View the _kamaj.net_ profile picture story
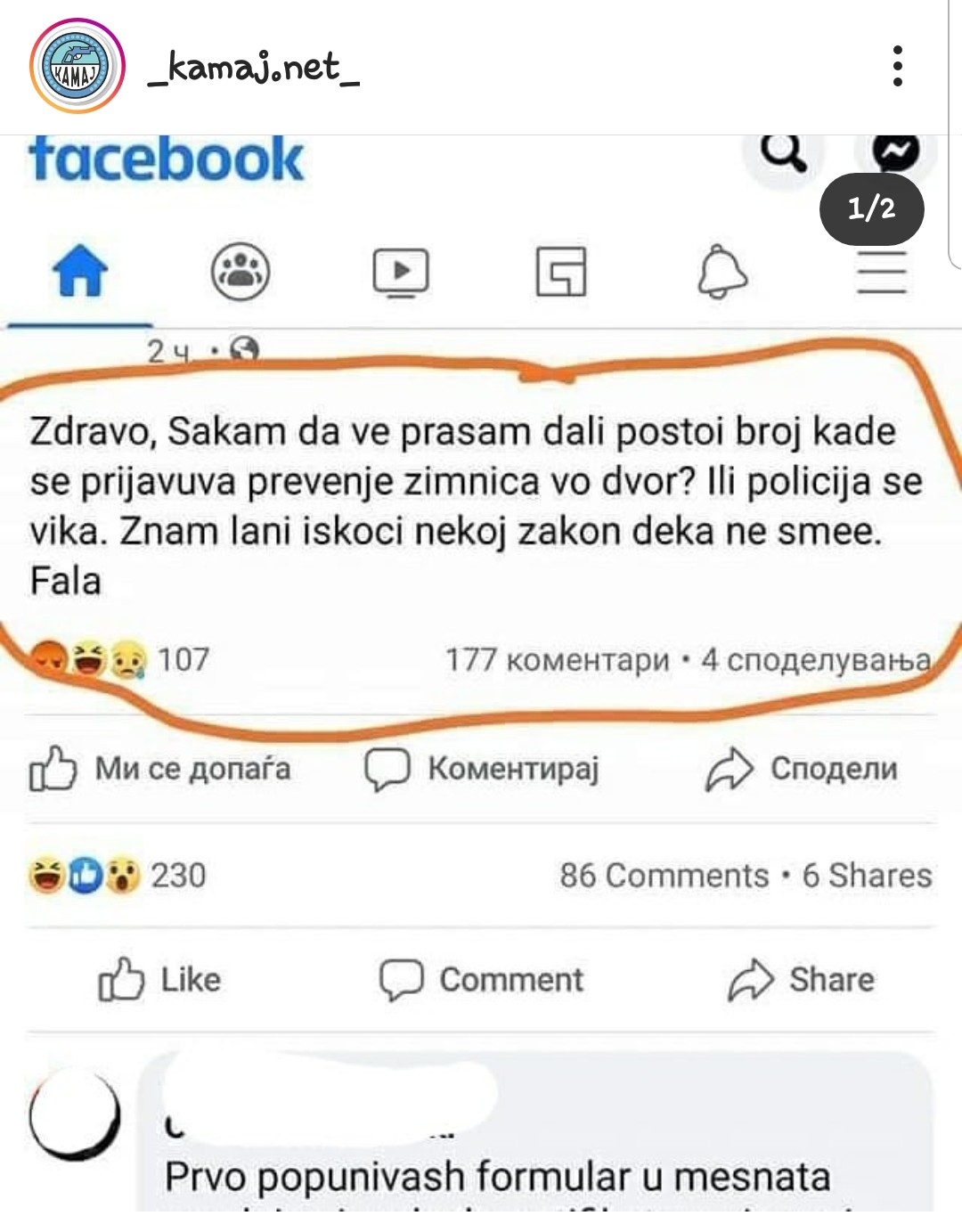The width and height of the screenshot is (962, 1232). [x=77, y=66]
